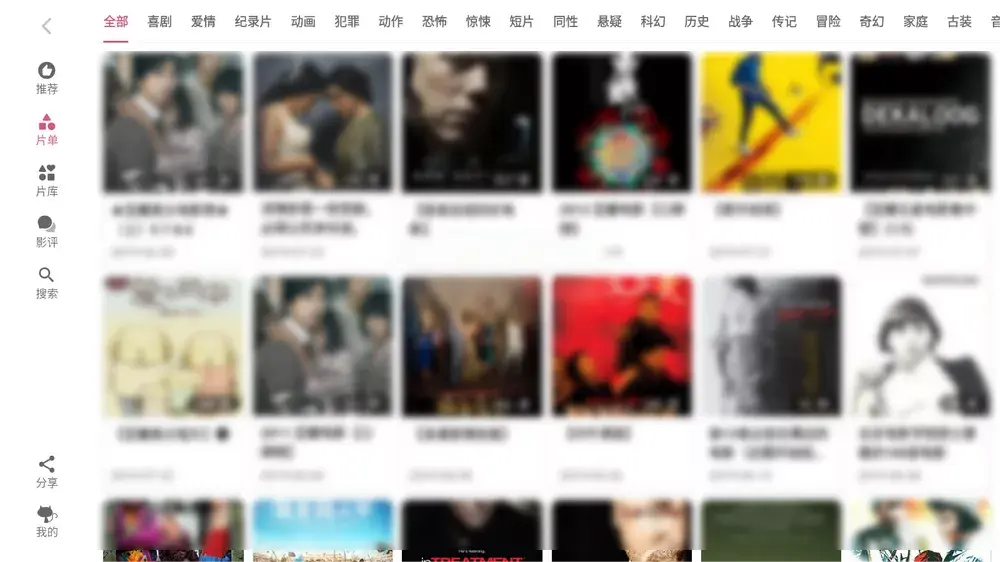Open the 战争 genre tab
The height and width of the screenshot is (562, 1000).
741,21
